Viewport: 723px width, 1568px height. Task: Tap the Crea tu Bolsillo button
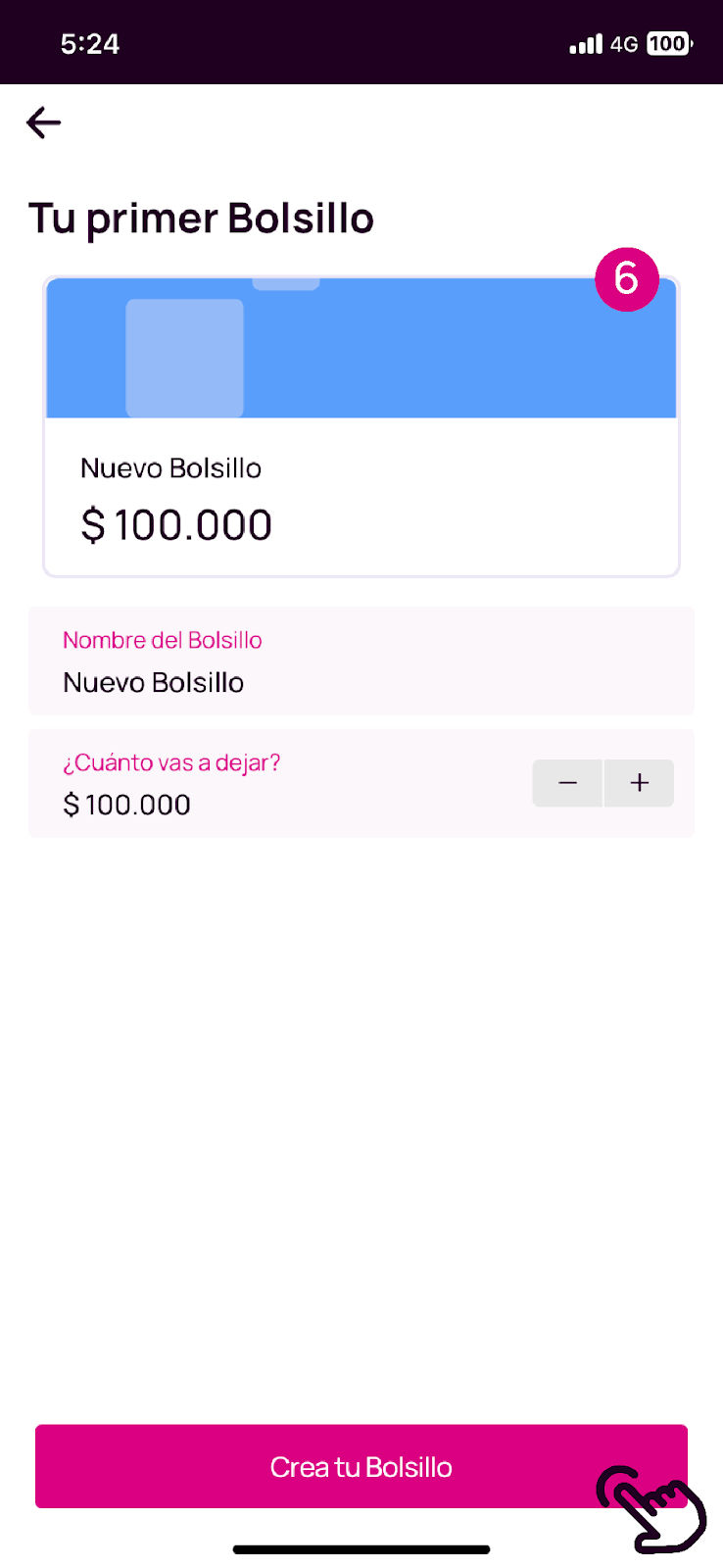click(361, 1466)
